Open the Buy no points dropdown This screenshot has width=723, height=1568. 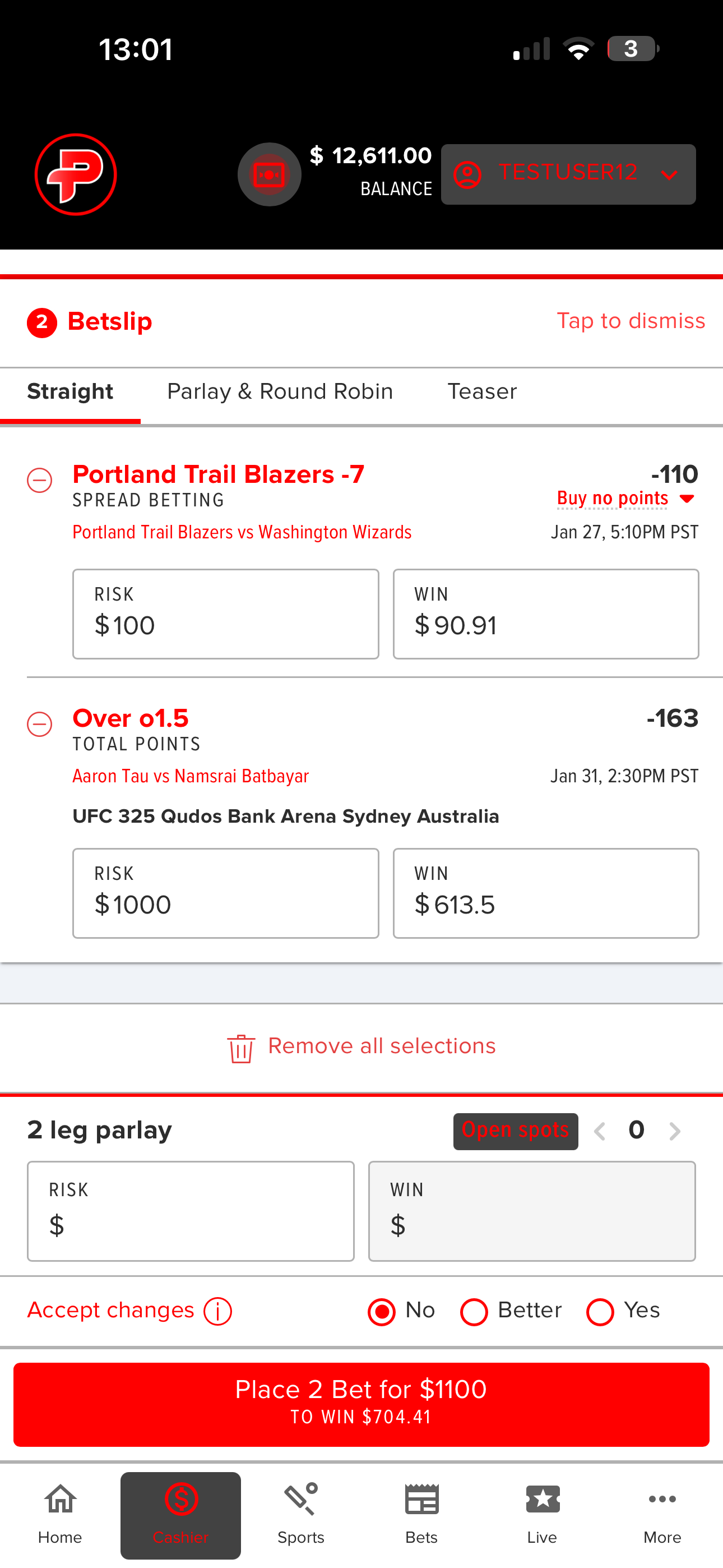[x=625, y=499]
